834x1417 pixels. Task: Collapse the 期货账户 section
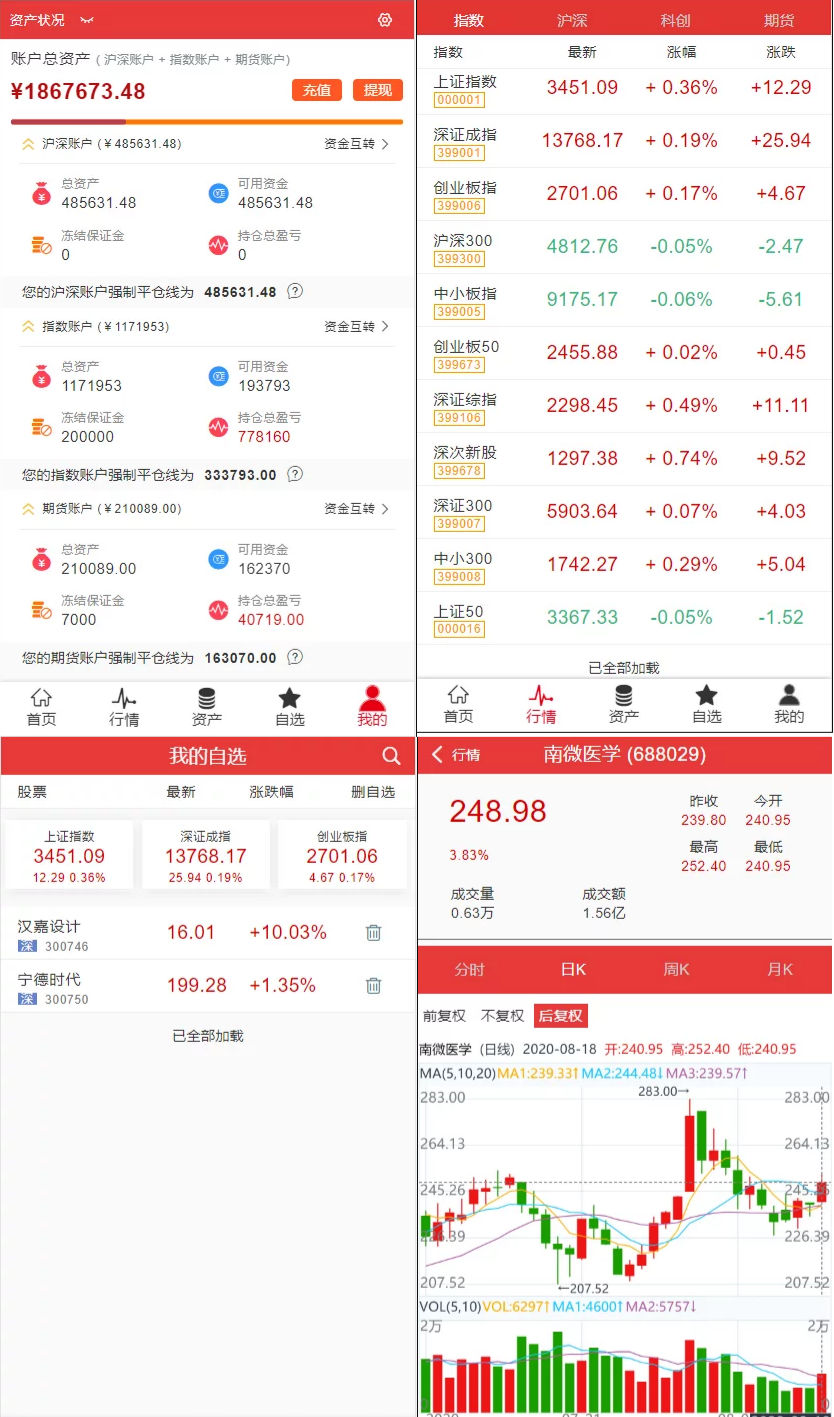tap(27, 508)
